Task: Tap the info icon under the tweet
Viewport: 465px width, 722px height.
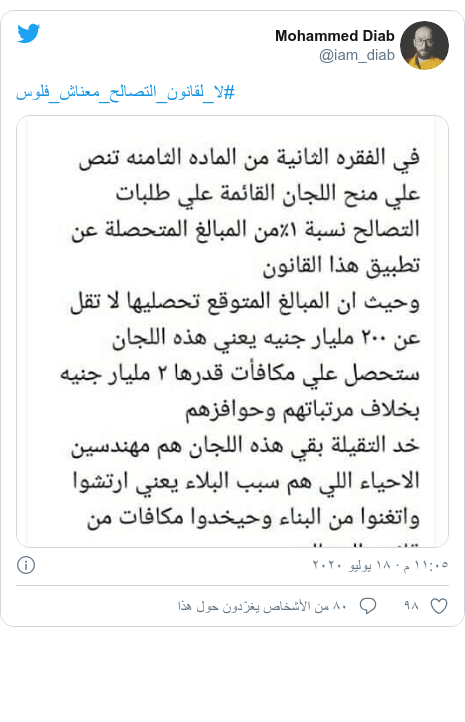Action: (x=26, y=565)
